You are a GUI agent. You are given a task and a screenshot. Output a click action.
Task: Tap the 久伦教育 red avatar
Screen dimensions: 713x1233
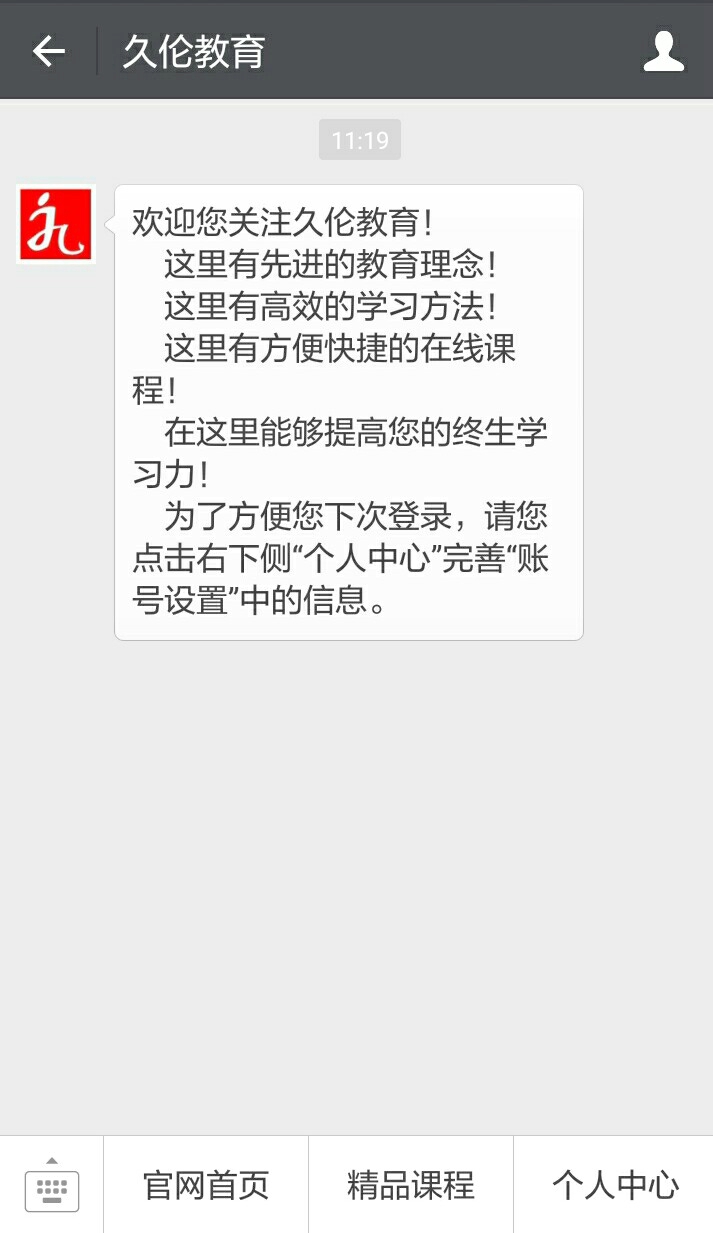56,224
